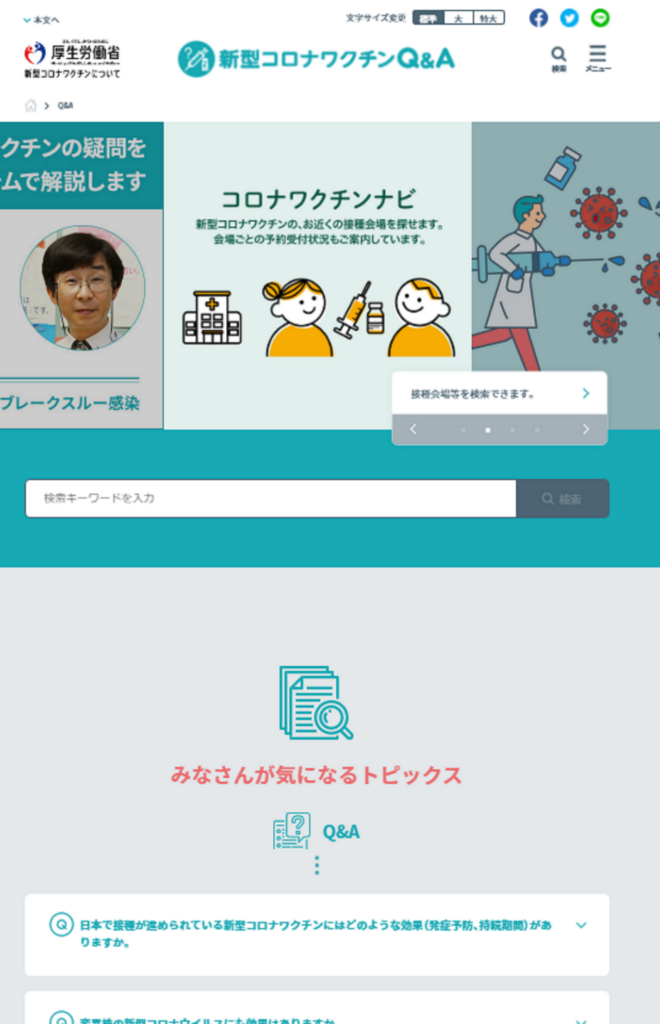Jump to 本文へ link
660x1024 pixels.
point(41,19)
